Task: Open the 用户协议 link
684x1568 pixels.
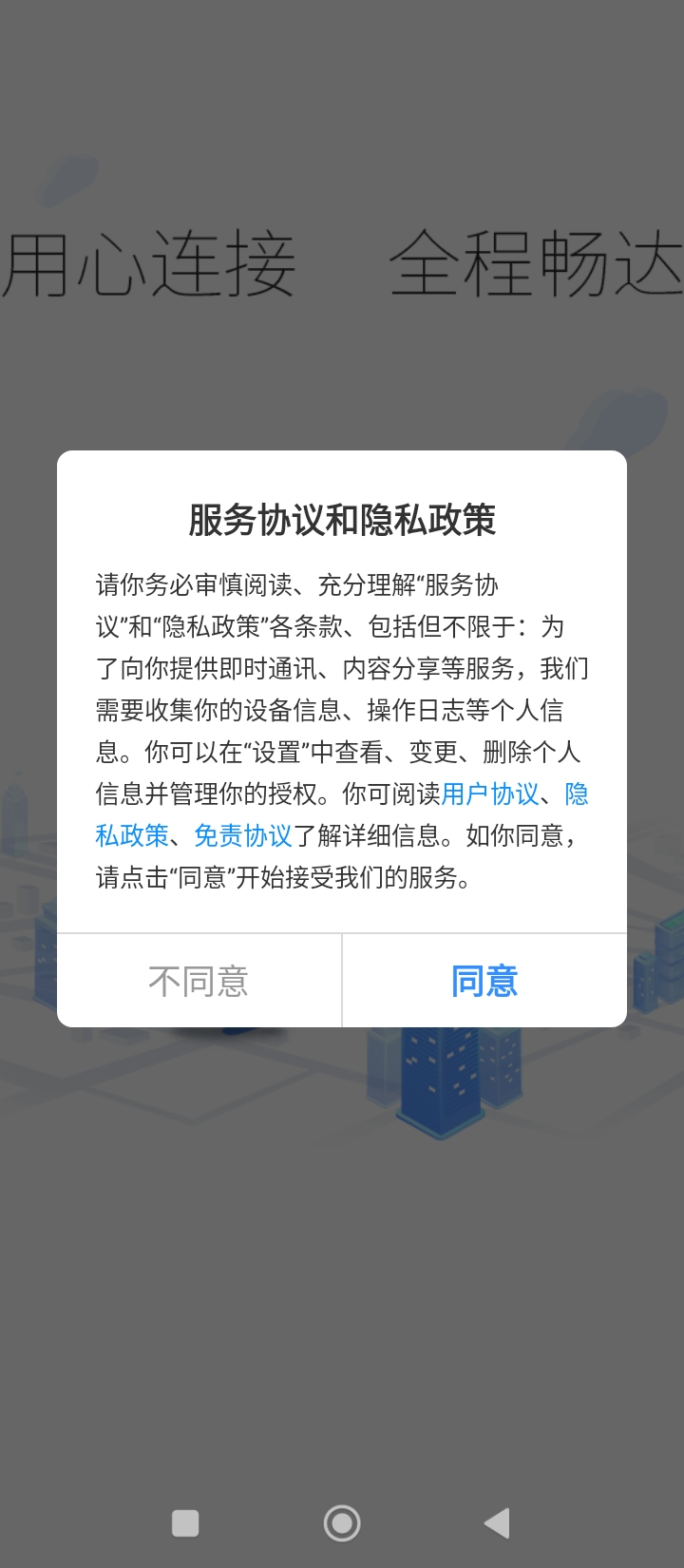Action: point(490,794)
